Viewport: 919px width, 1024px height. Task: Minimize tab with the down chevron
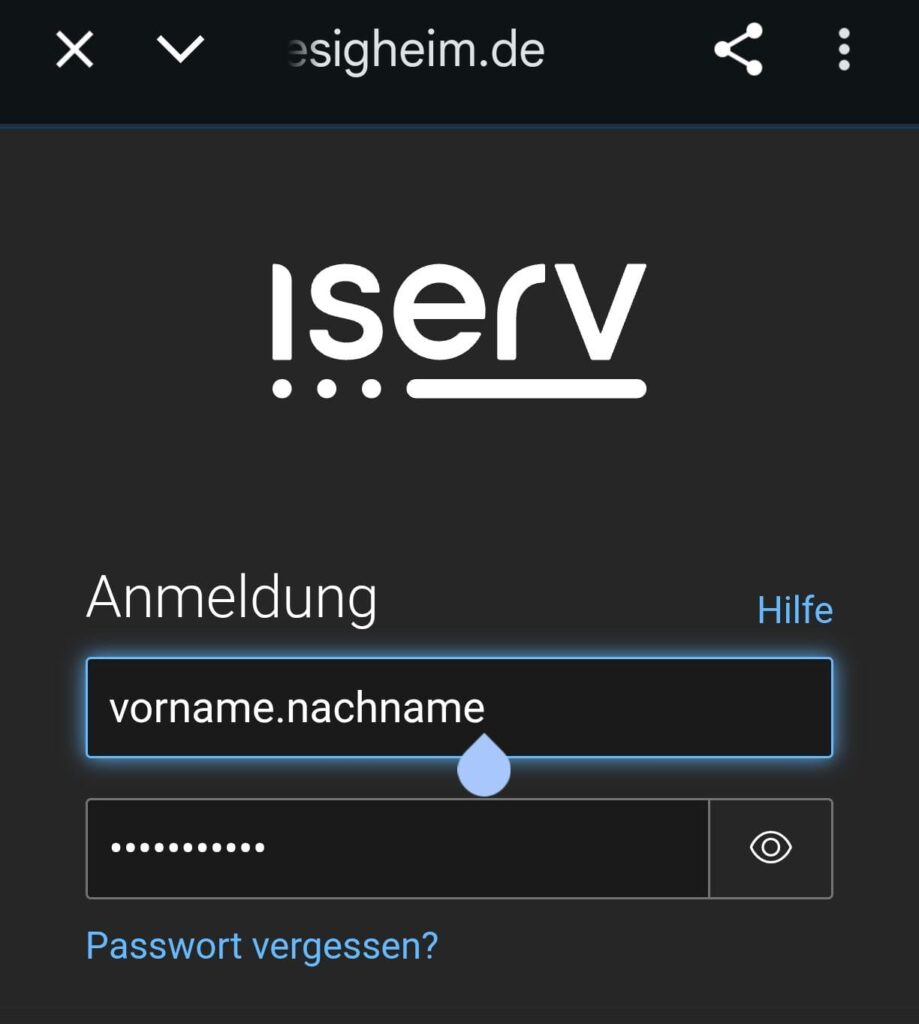coord(181,50)
